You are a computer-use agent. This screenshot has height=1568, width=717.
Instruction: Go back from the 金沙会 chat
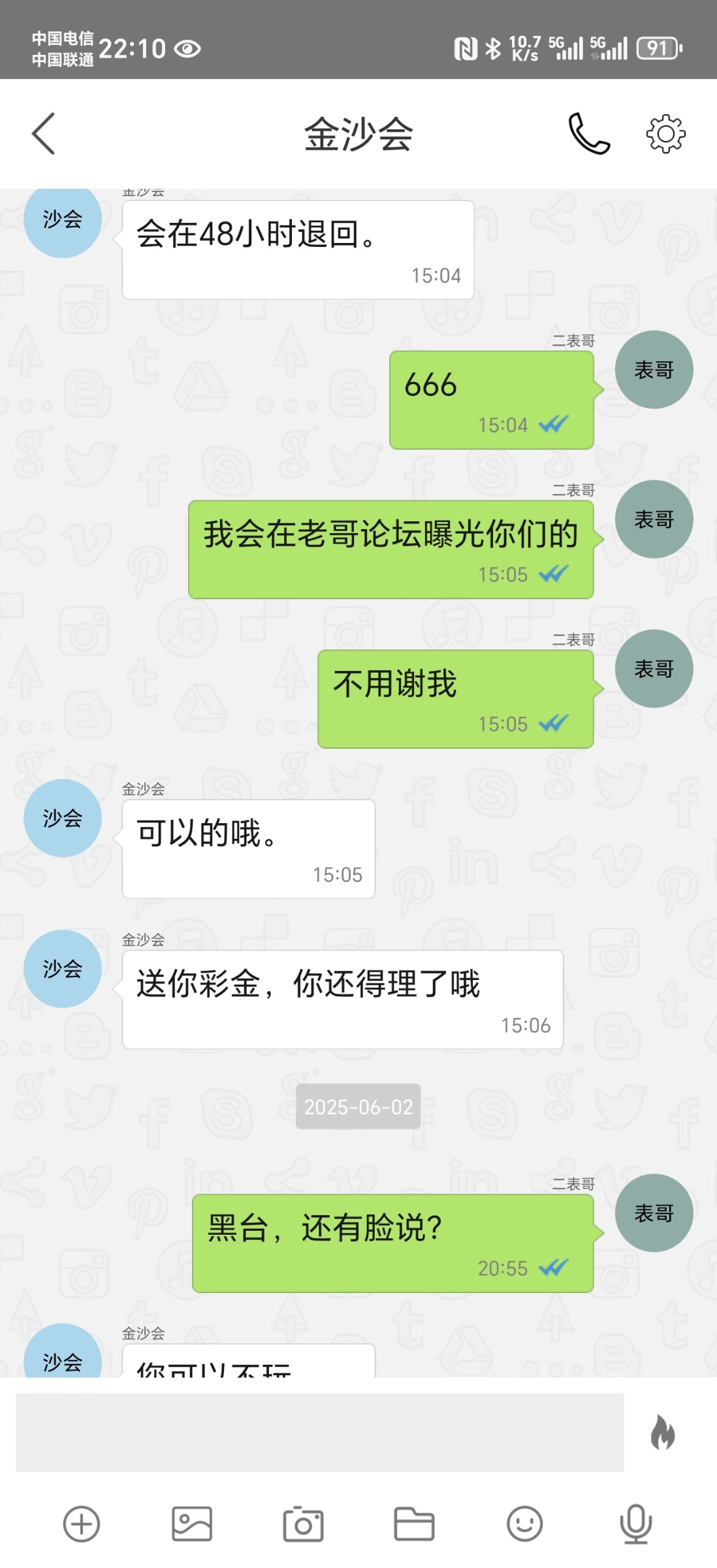tap(43, 134)
